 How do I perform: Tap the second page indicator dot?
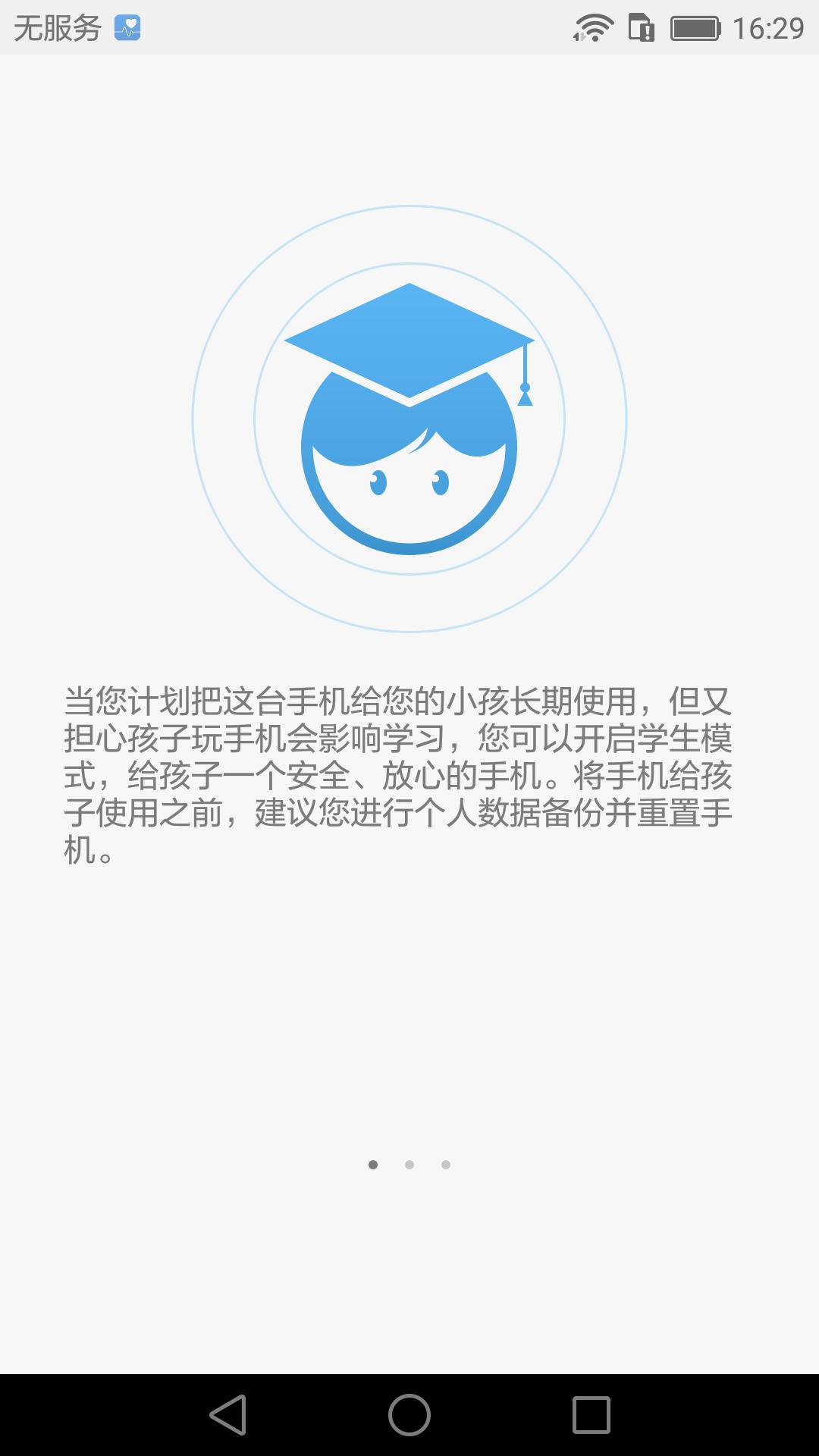(x=409, y=1165)
